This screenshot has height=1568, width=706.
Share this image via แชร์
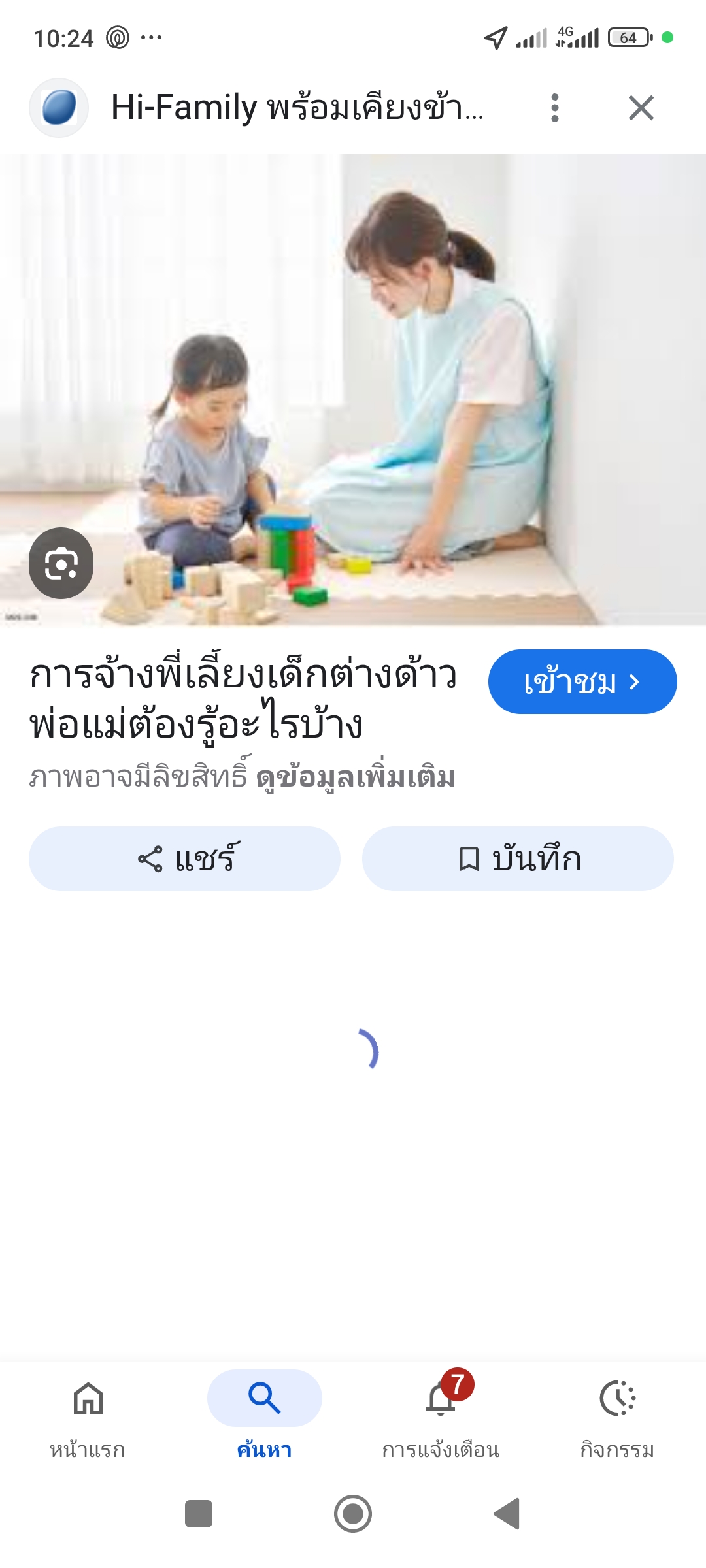point(184,858)
